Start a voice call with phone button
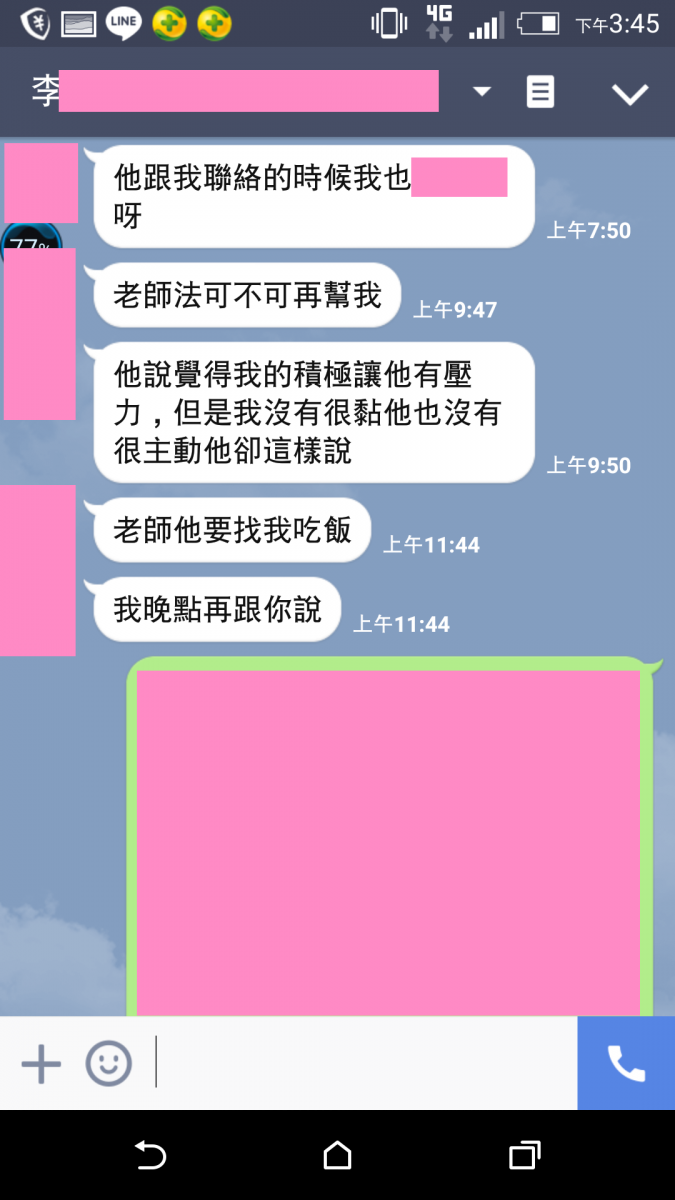Image resolution: width=675 pixels, height=1200 pixels. click(x=626, y=1064)
